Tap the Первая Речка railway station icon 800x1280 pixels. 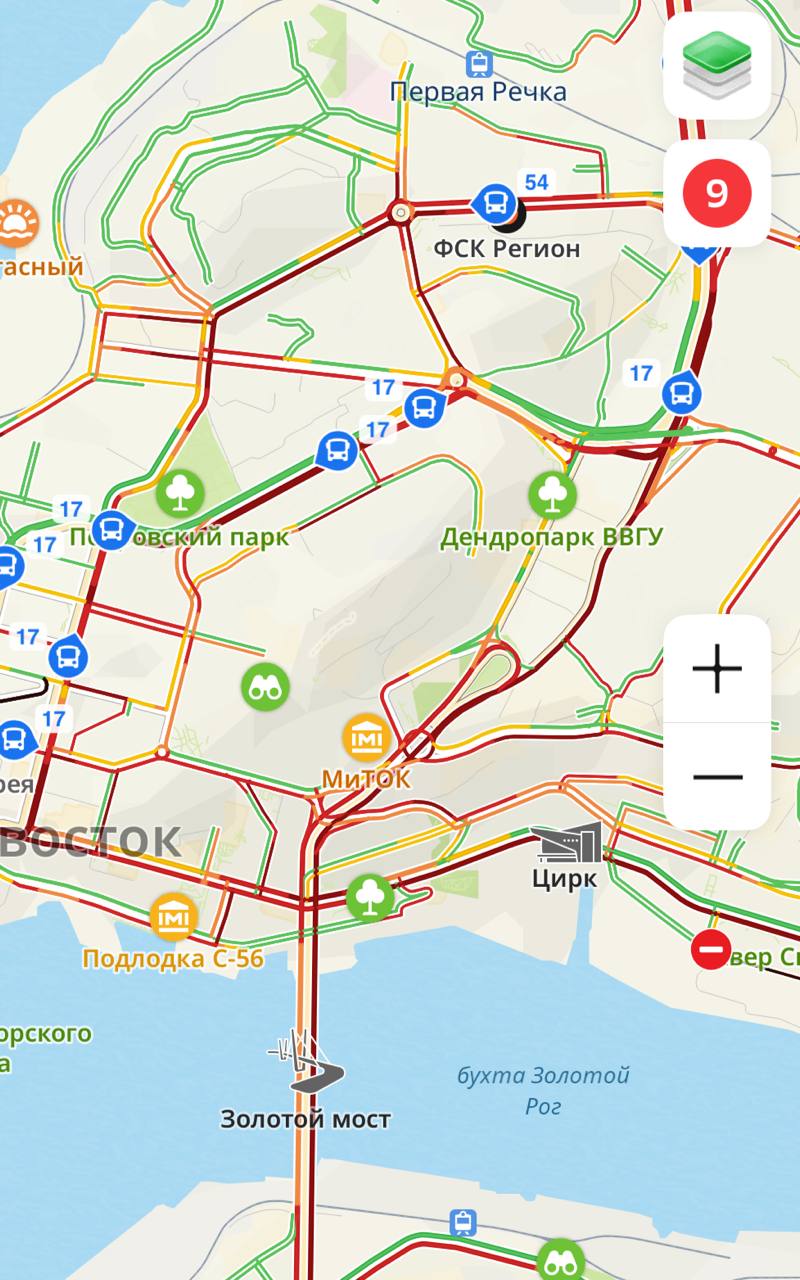click(479, 64)
